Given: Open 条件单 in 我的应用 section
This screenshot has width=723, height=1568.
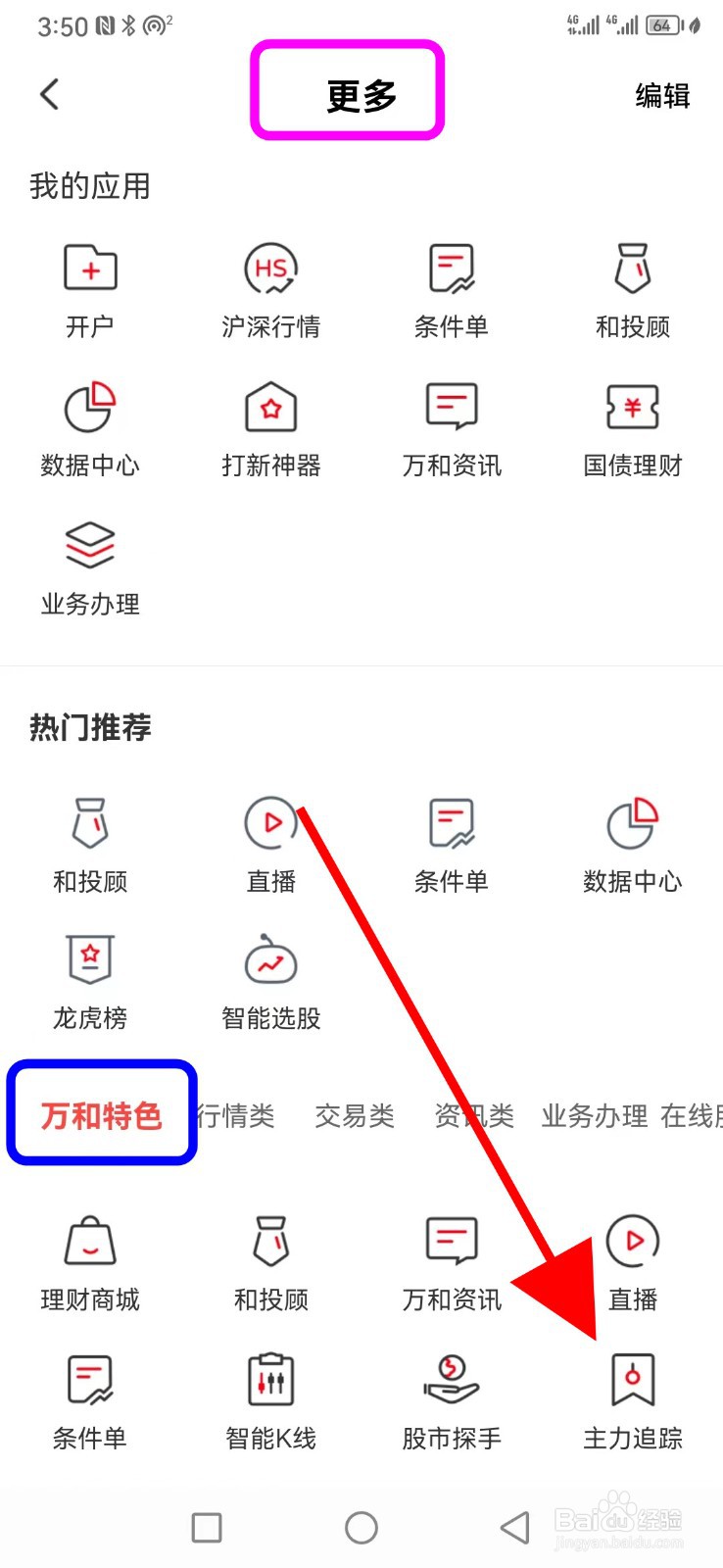Looking at the screenshot, I should pos(451,289).
